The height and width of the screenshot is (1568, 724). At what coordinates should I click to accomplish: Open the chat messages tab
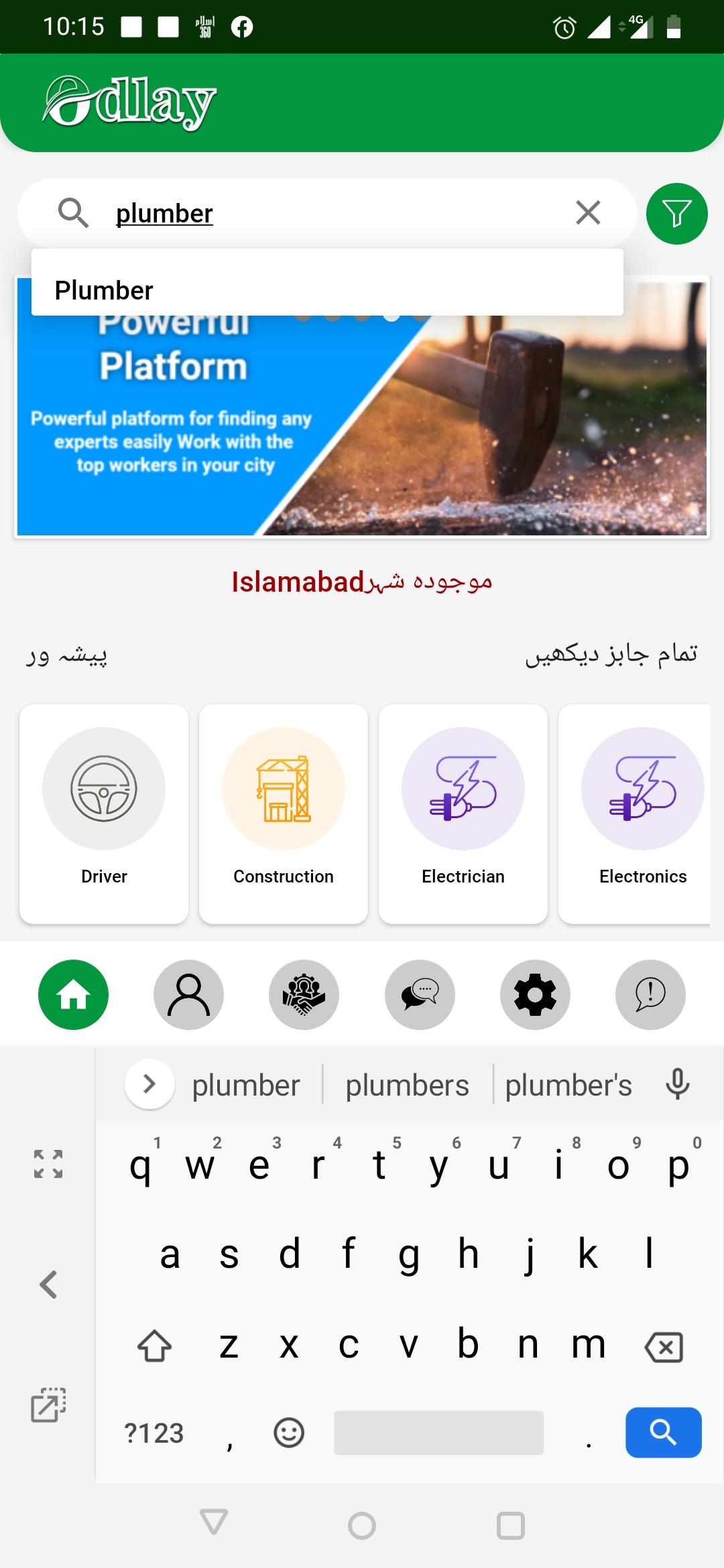tap(420, 994)
